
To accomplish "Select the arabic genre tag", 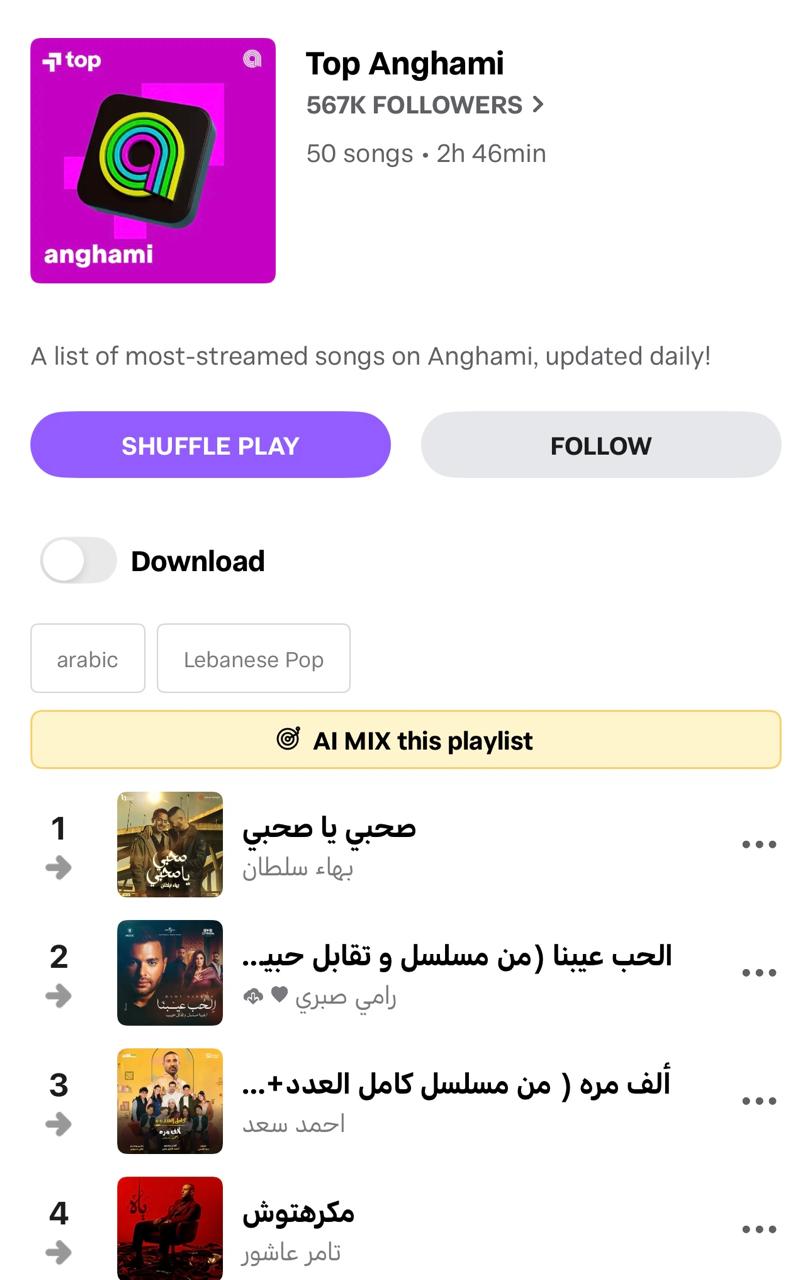I will coord(88,658).
